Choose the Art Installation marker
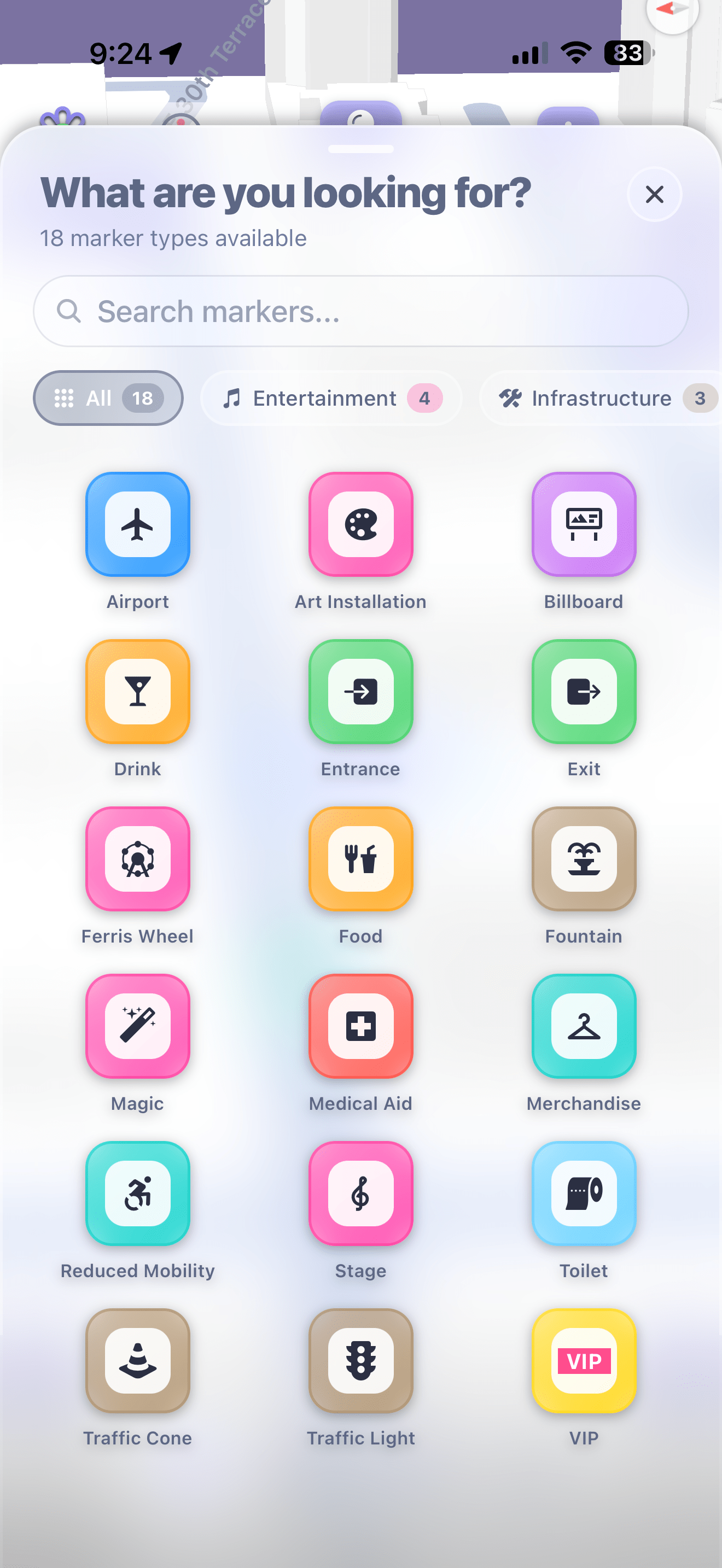Image resolution: width=722 pixels, height=1568 pixels. point(360,524)
